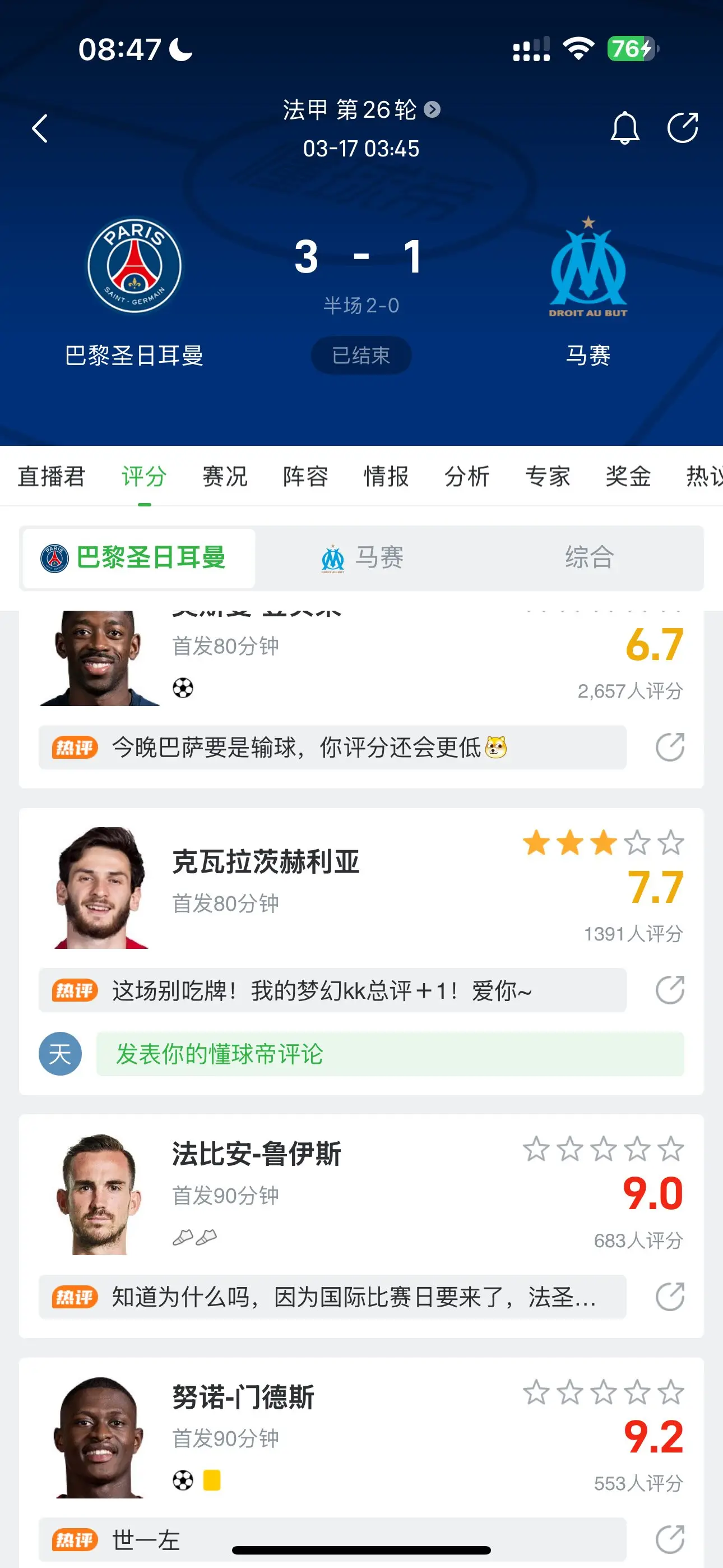Open hot comment under 法比安-鲁伊斯
This screenshot has height=1568, width=723.
pyautogui.click(x=332, y=1297)
